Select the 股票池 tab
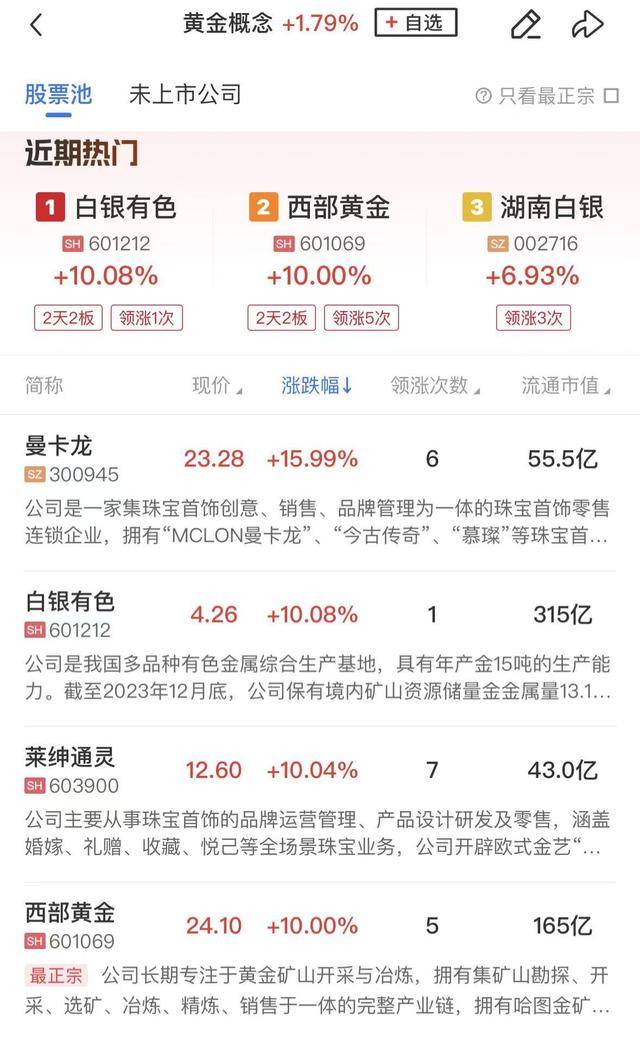Viewport: 640px width, 1037px height. [58, 95]
